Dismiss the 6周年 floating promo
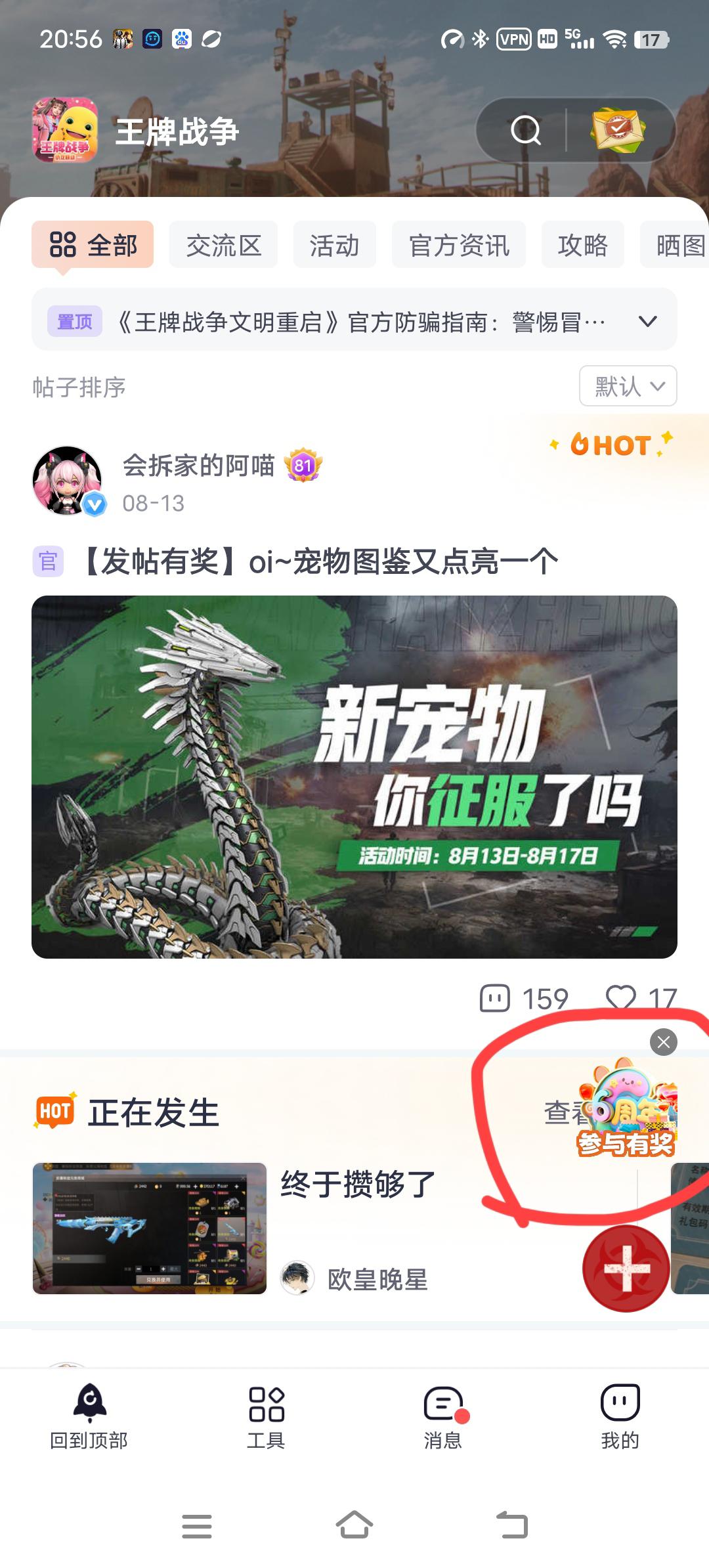 663,1042
